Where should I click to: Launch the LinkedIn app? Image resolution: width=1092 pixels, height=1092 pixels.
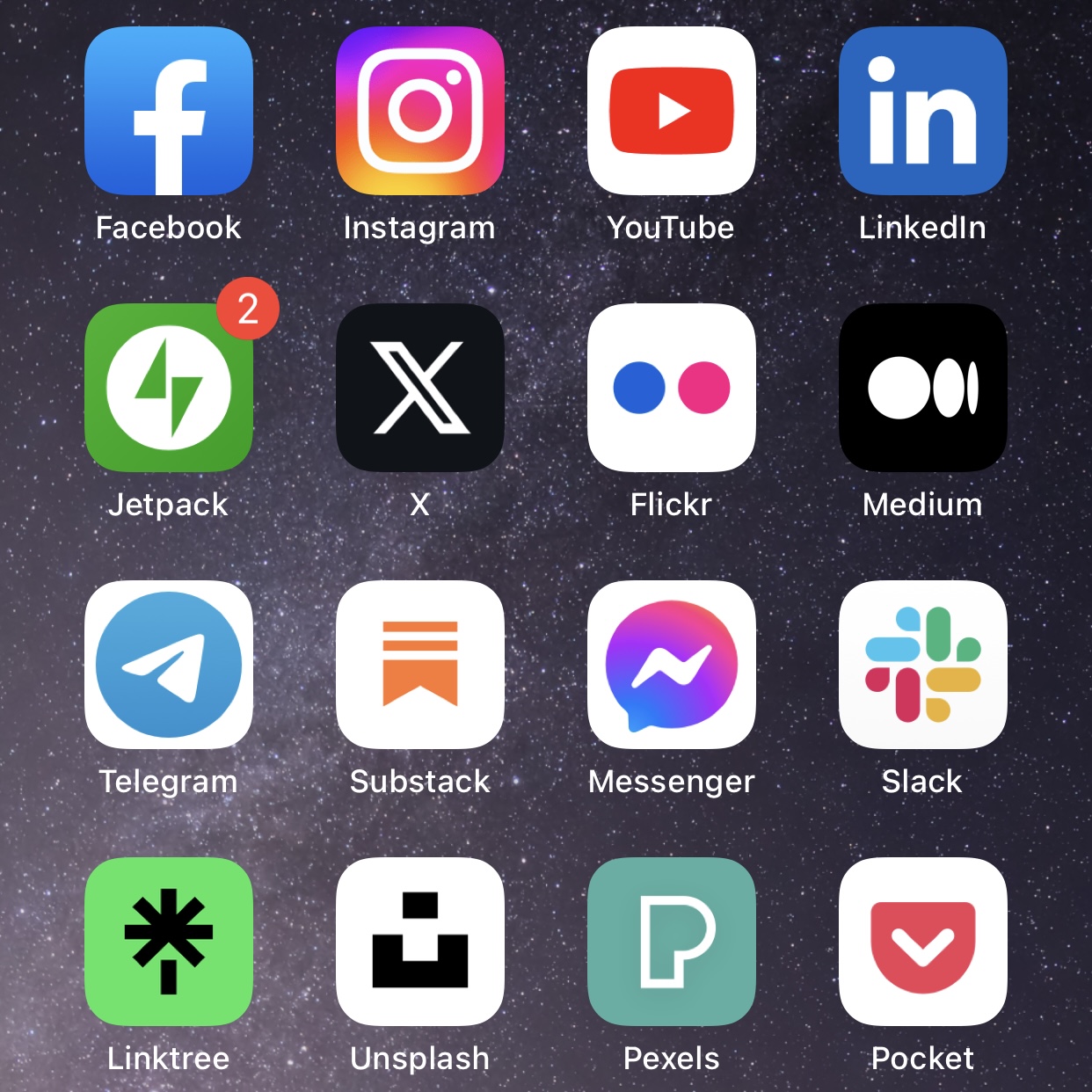pos(923,111)
